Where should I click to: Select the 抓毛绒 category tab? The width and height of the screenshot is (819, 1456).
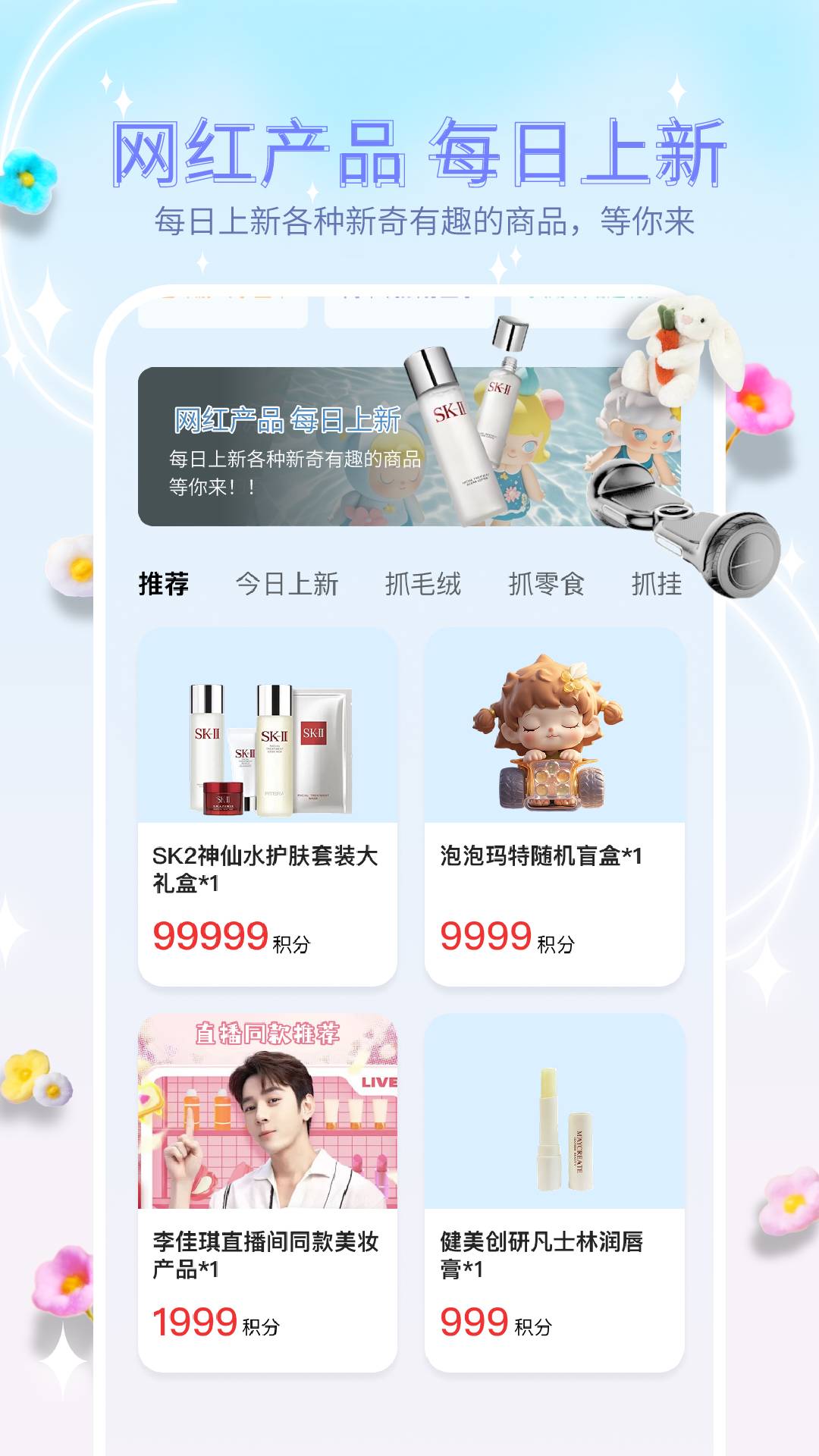coord(424,584)
